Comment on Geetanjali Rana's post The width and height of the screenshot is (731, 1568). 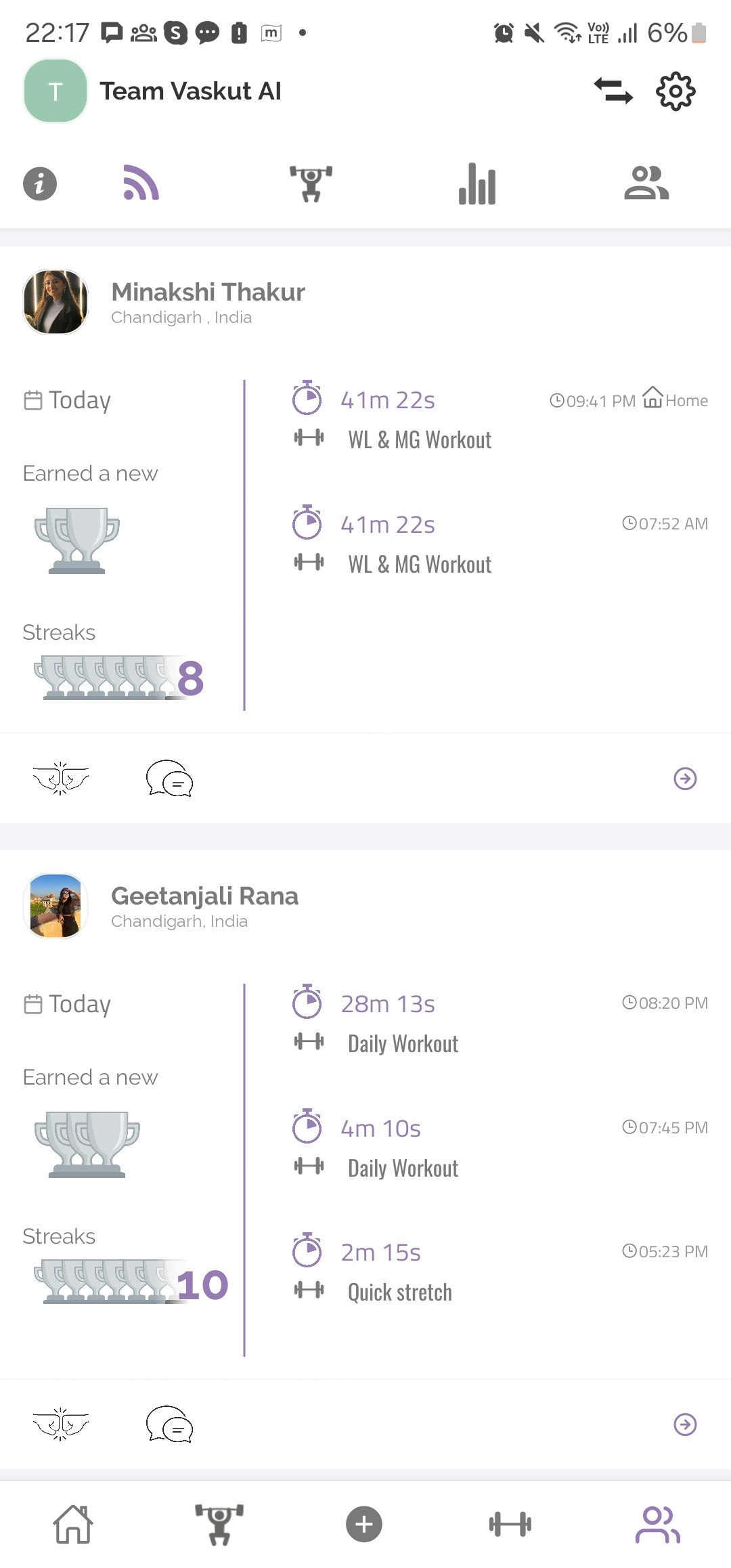(169, 1424)
